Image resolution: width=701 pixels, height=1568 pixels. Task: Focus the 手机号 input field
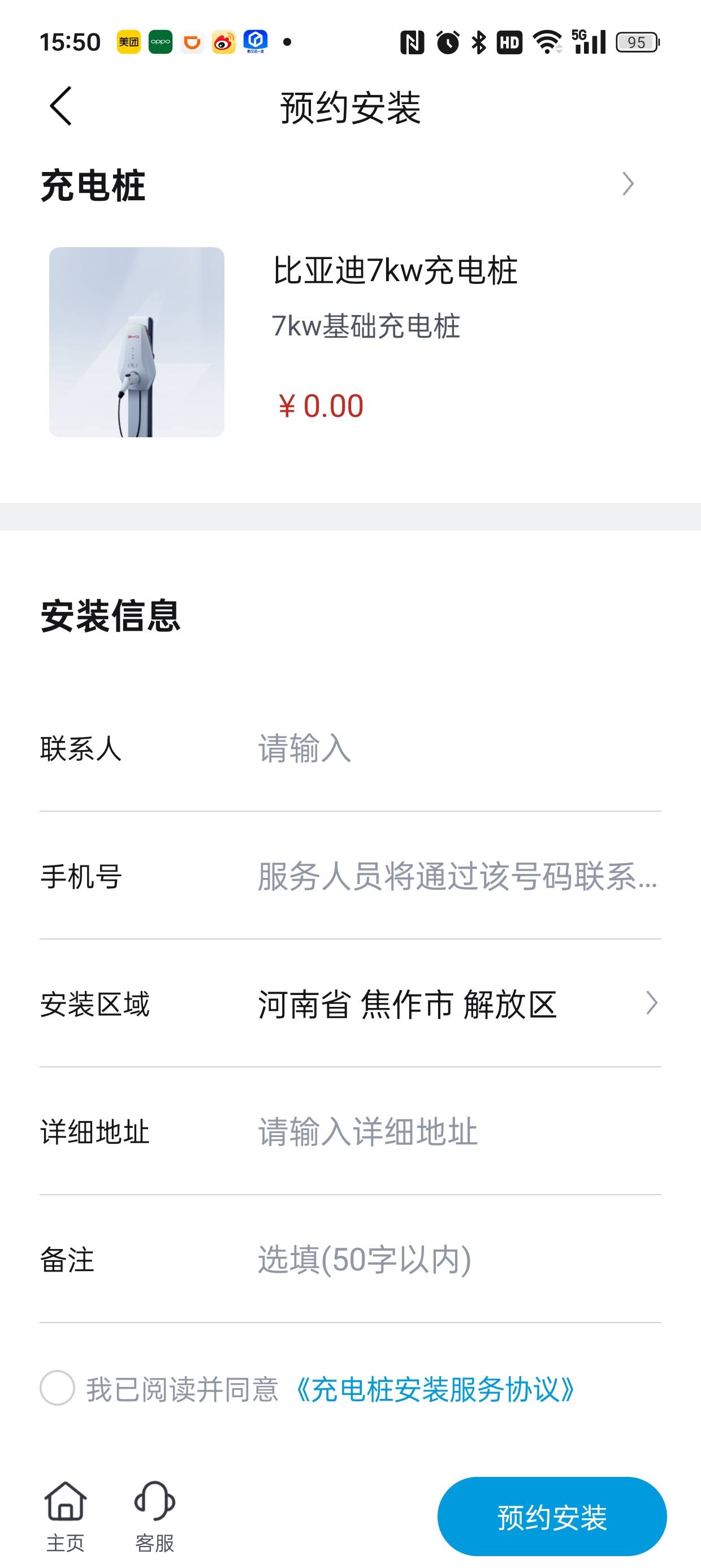tap(459, 876)
